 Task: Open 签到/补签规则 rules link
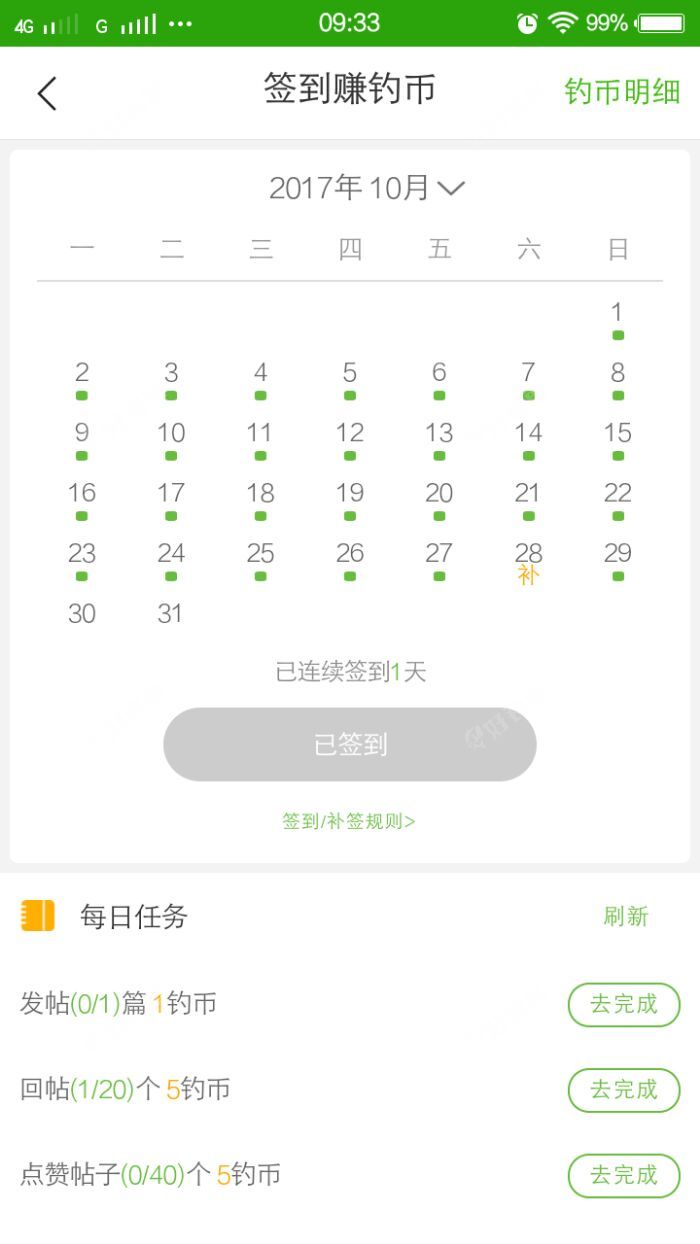pyautogui.click(x=349, y=822)
